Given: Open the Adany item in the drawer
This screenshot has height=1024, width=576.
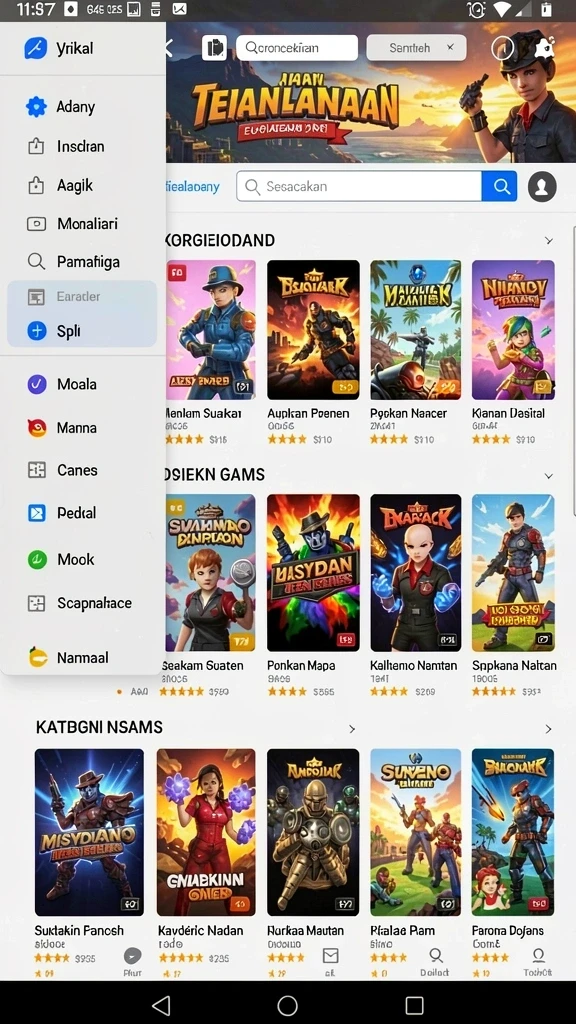Looking at the screenshot, I should pyautogui.click(x=82, y=106).
